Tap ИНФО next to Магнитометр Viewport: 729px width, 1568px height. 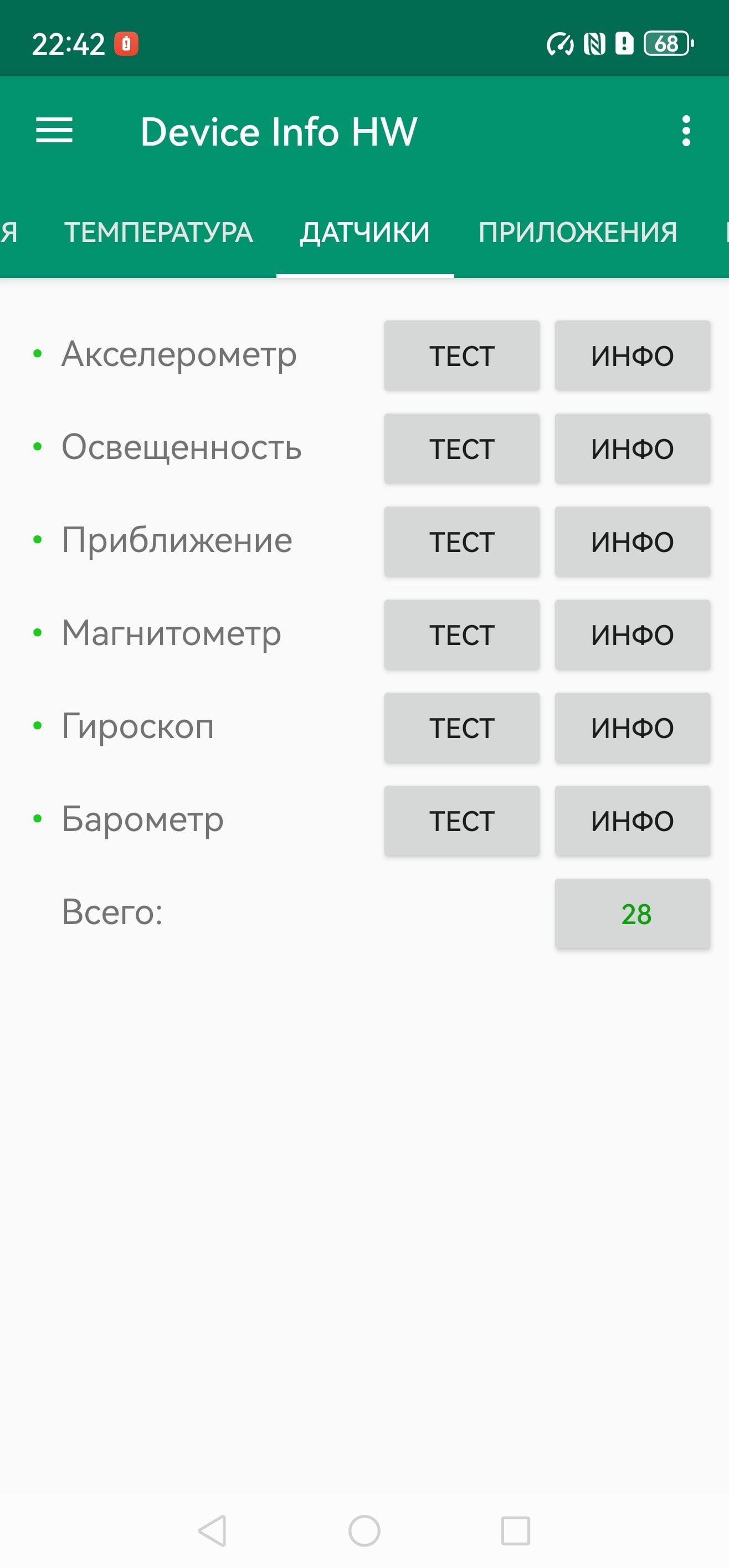632,635
